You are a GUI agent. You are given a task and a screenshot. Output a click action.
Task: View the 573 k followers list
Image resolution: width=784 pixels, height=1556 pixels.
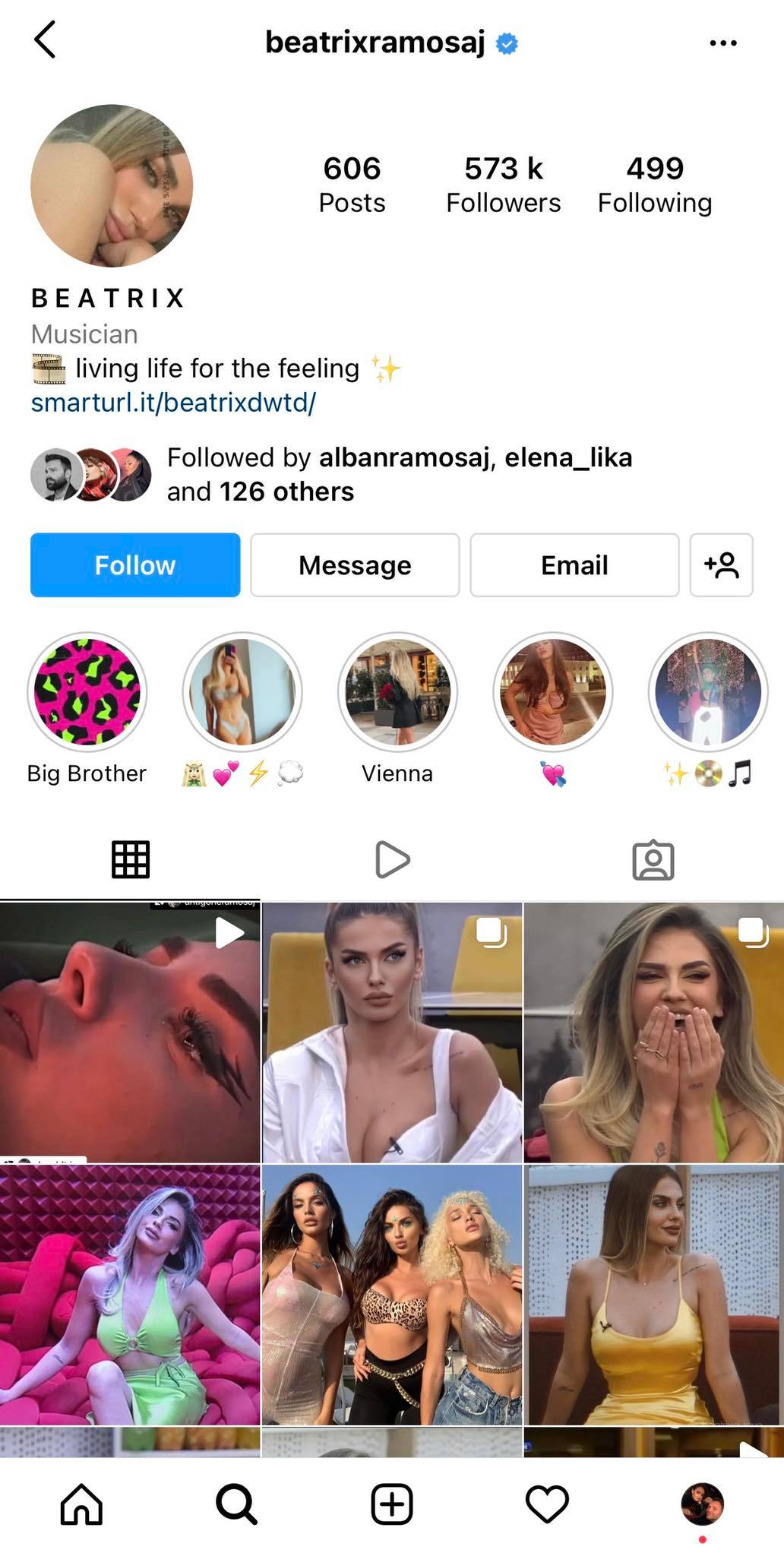click(503, 185)
